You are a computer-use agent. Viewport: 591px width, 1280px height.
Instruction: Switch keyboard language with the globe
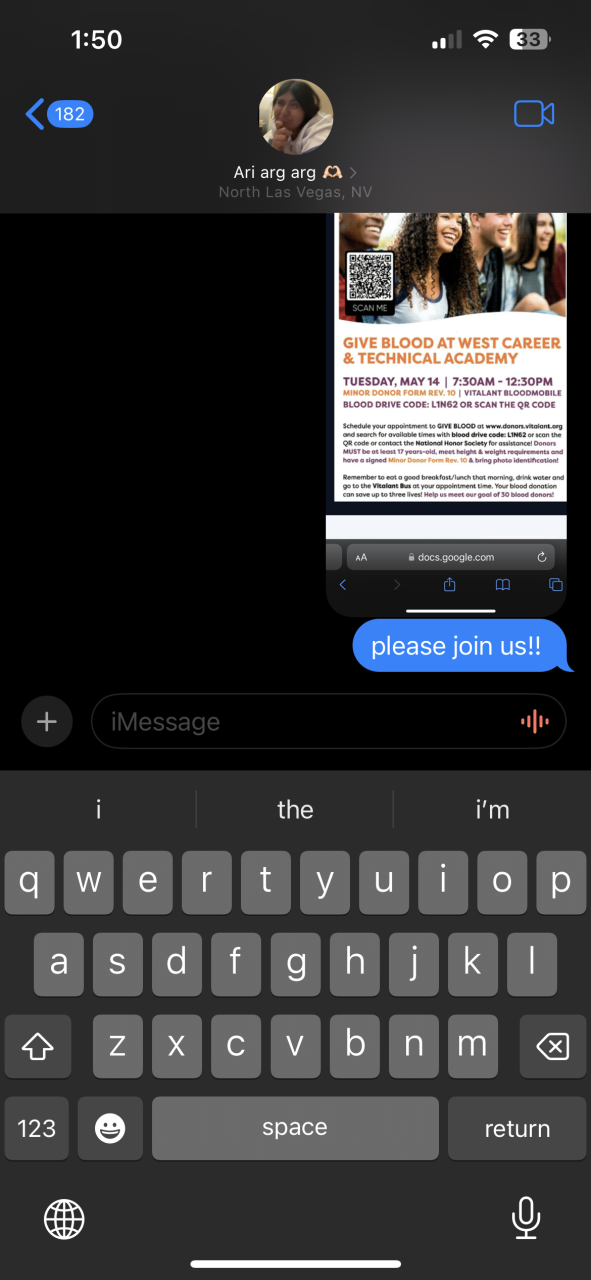[x=65, y=1219]
